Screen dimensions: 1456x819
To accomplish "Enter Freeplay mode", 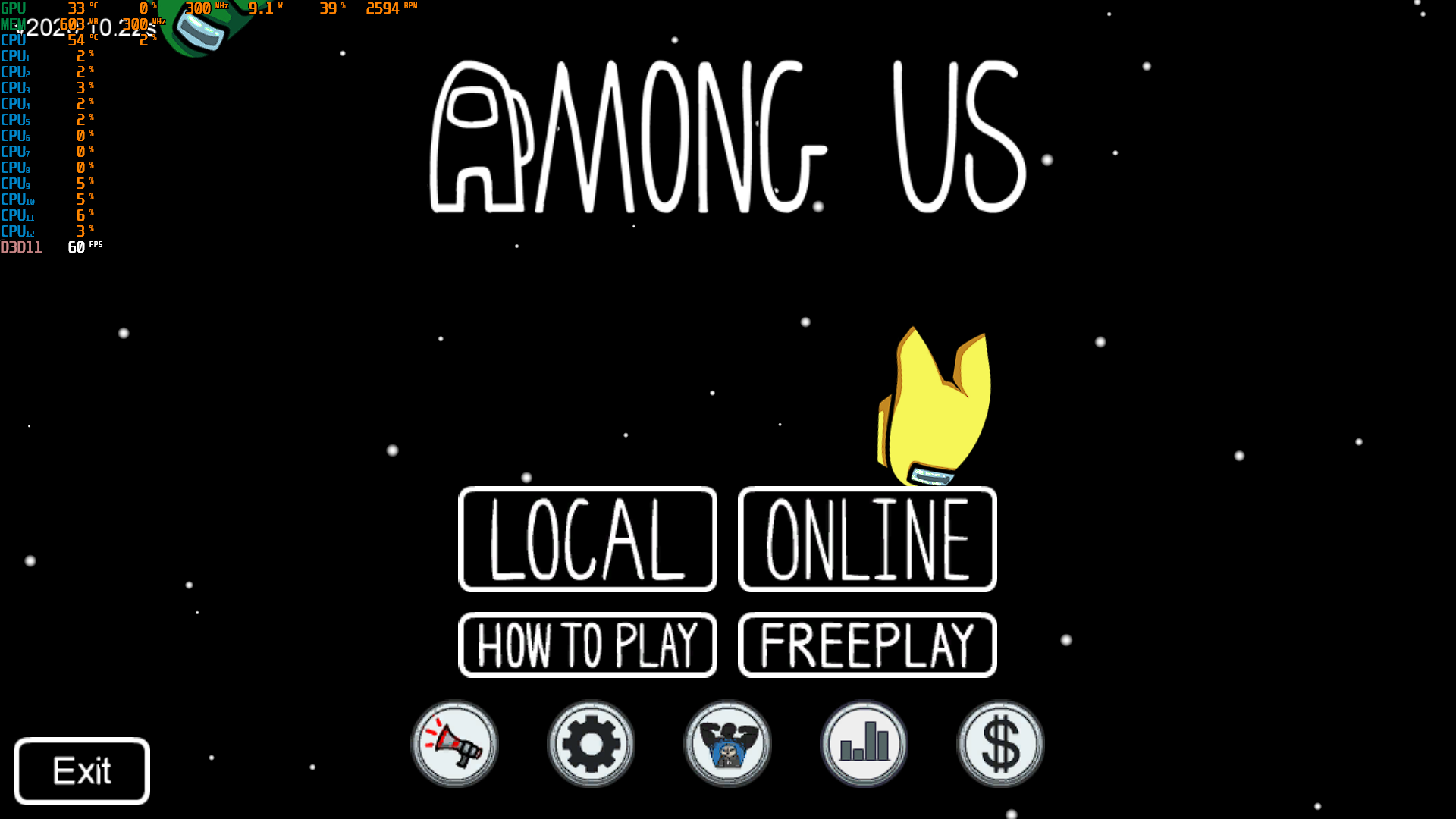I will [867, 645].
